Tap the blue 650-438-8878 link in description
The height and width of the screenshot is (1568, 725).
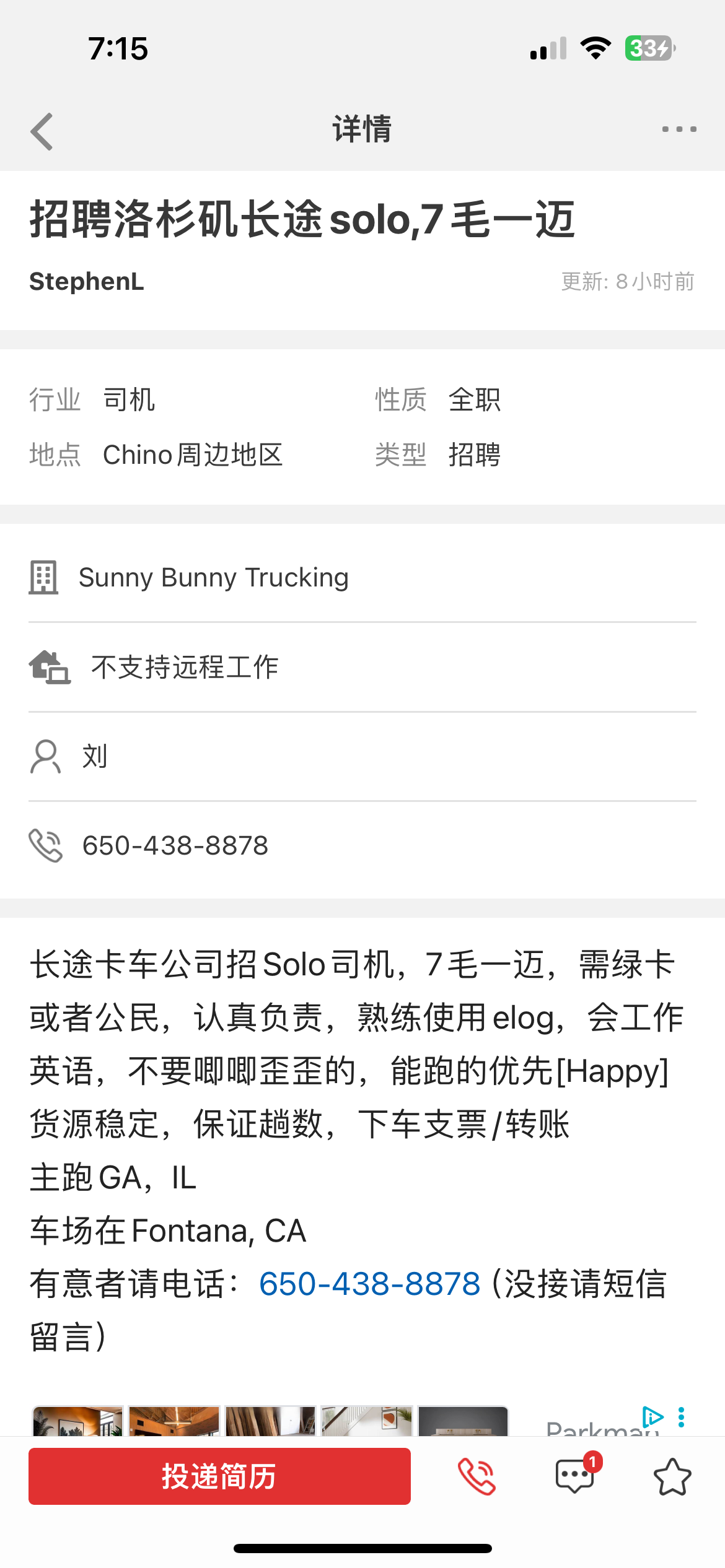[369, 1284]
